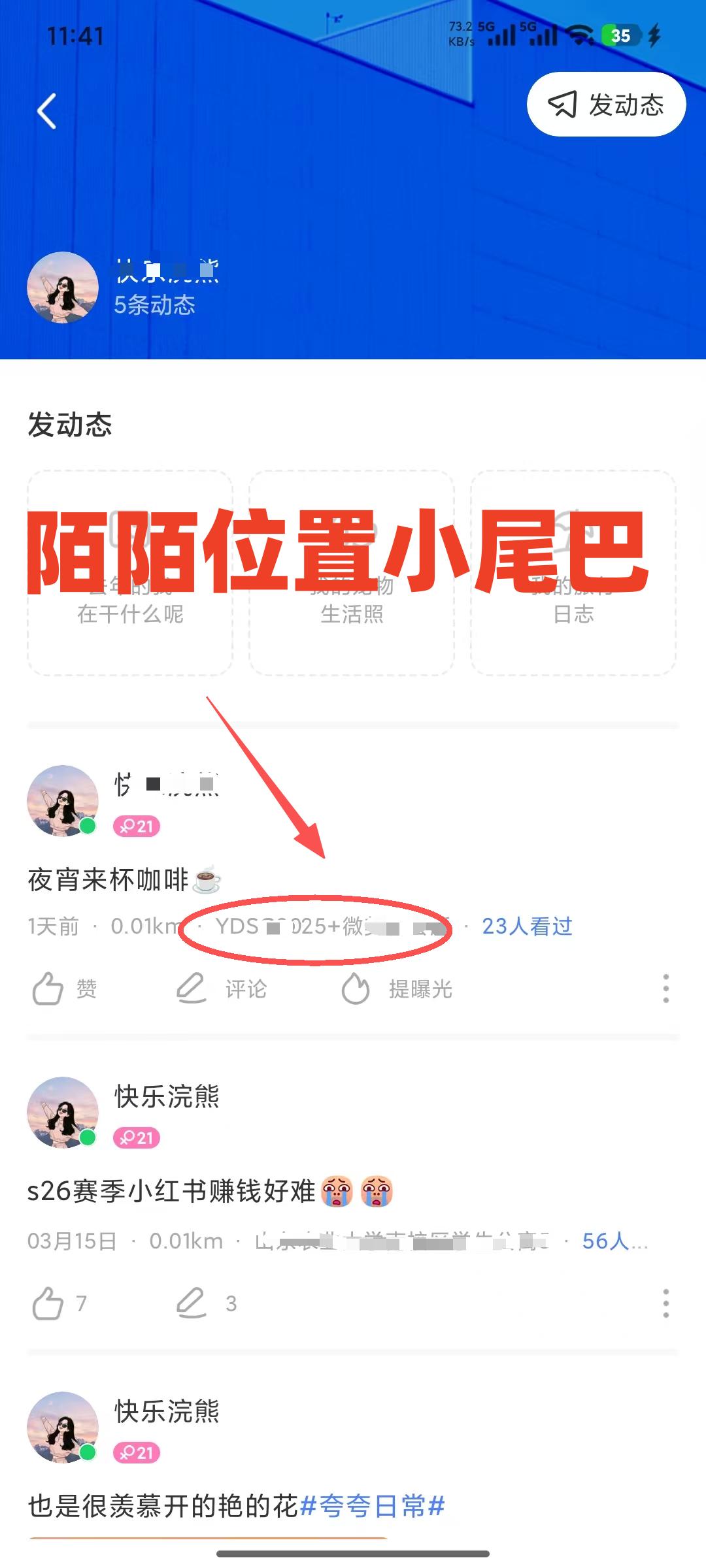Open the more options of the s26赛季 post
Screen dimensions: 706x1568
point(665,1303)
